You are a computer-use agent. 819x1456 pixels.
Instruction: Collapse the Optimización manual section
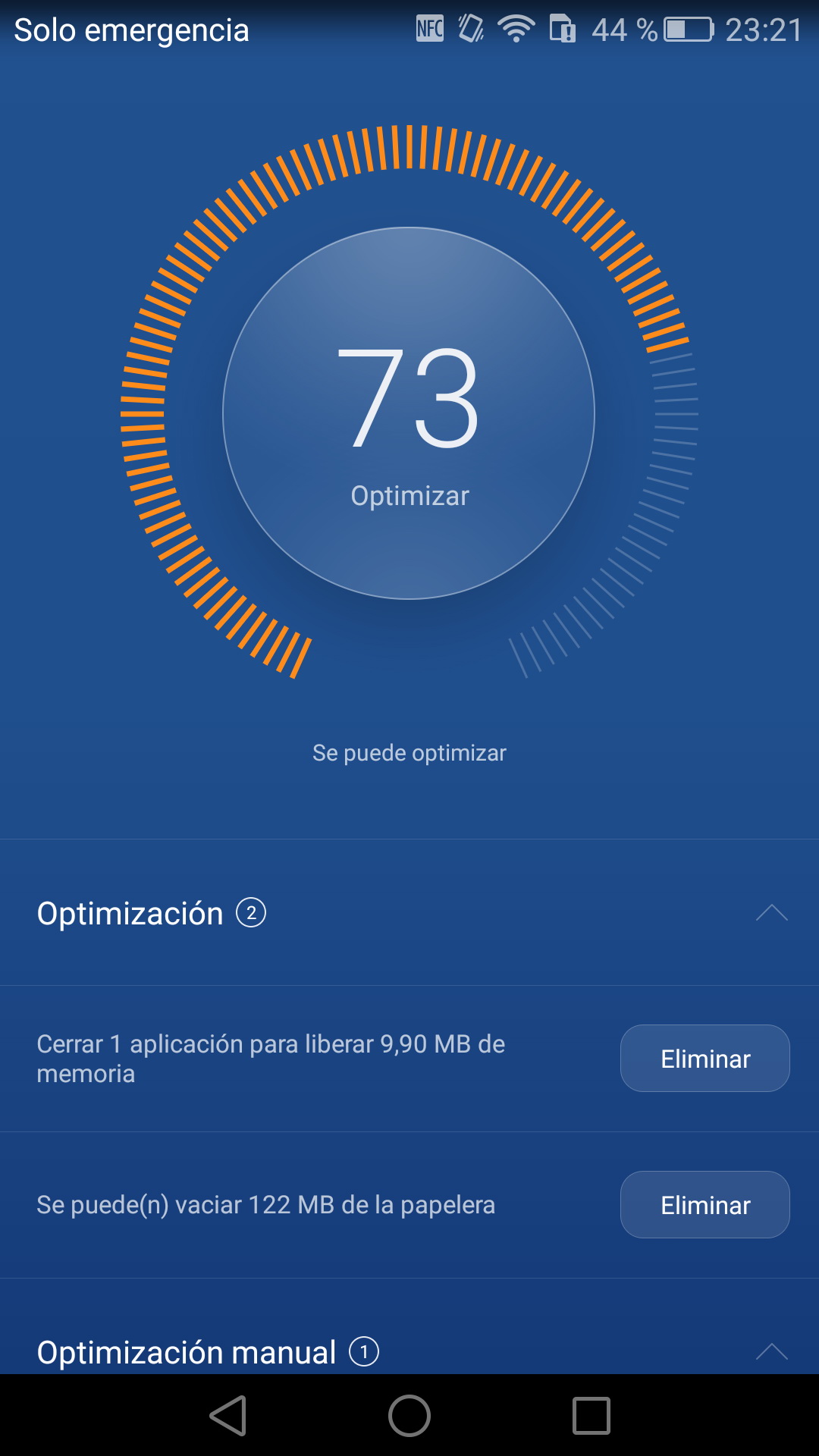(x=771, y=1351)
